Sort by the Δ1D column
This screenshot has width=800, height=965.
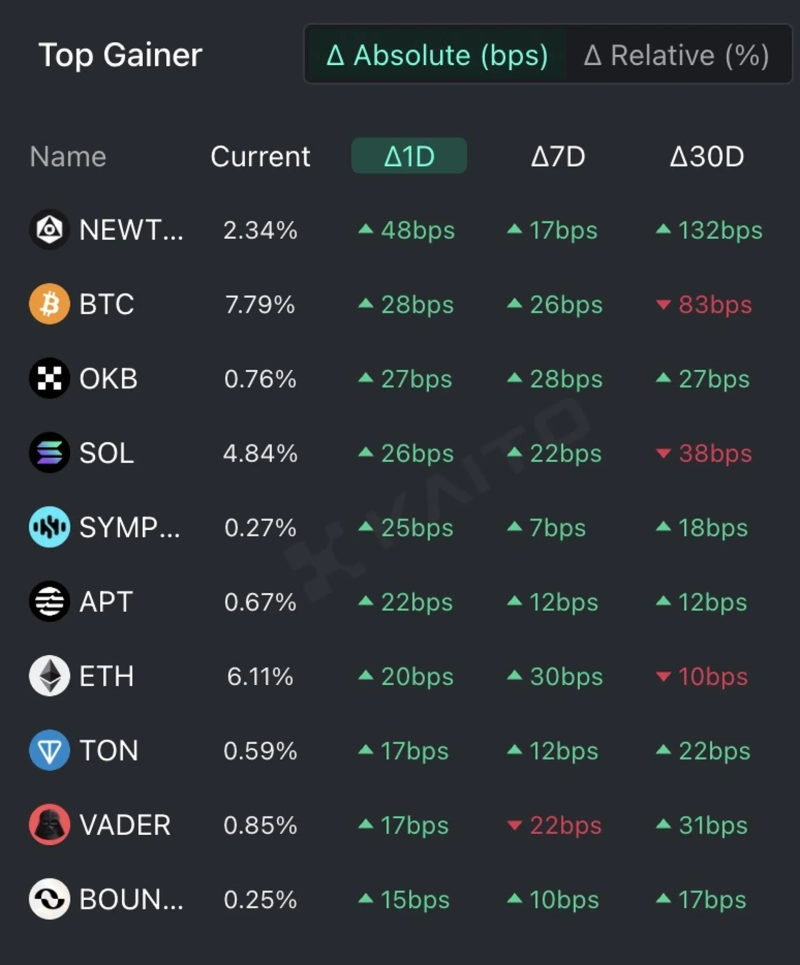(409, 156)
